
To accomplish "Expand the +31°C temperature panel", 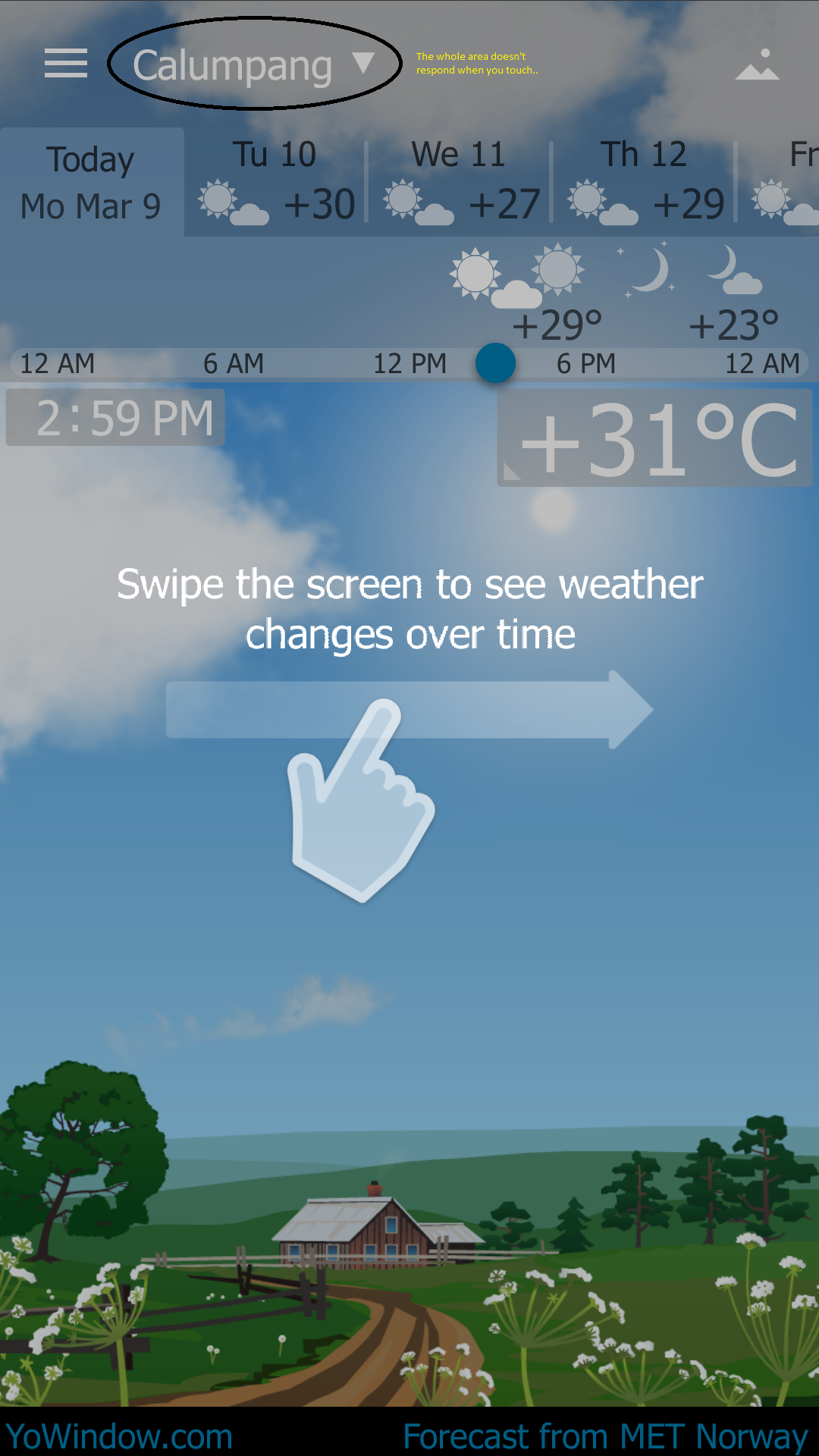I will pyautogui.click(x=655, y=438).
